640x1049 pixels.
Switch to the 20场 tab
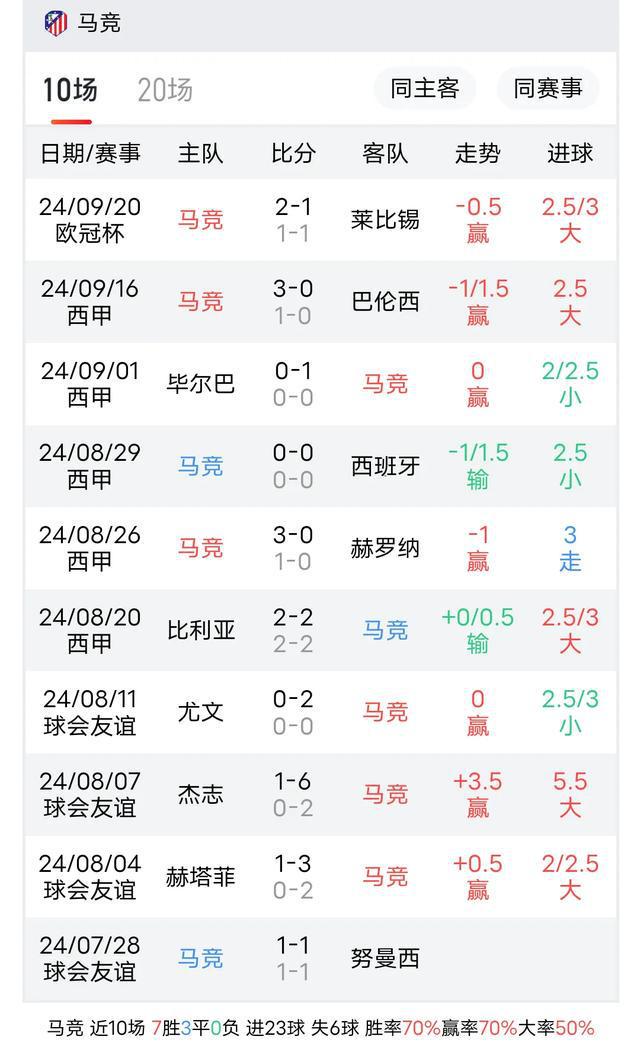click(165, 90)
